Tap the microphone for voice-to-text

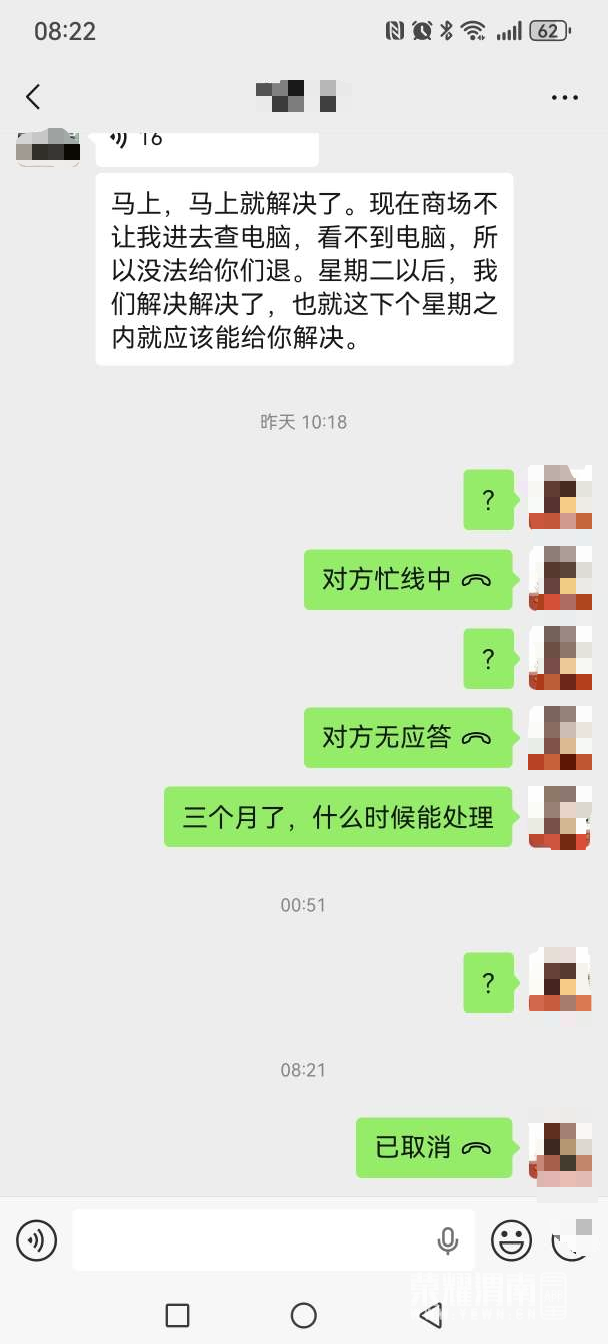pos(447,1241)
